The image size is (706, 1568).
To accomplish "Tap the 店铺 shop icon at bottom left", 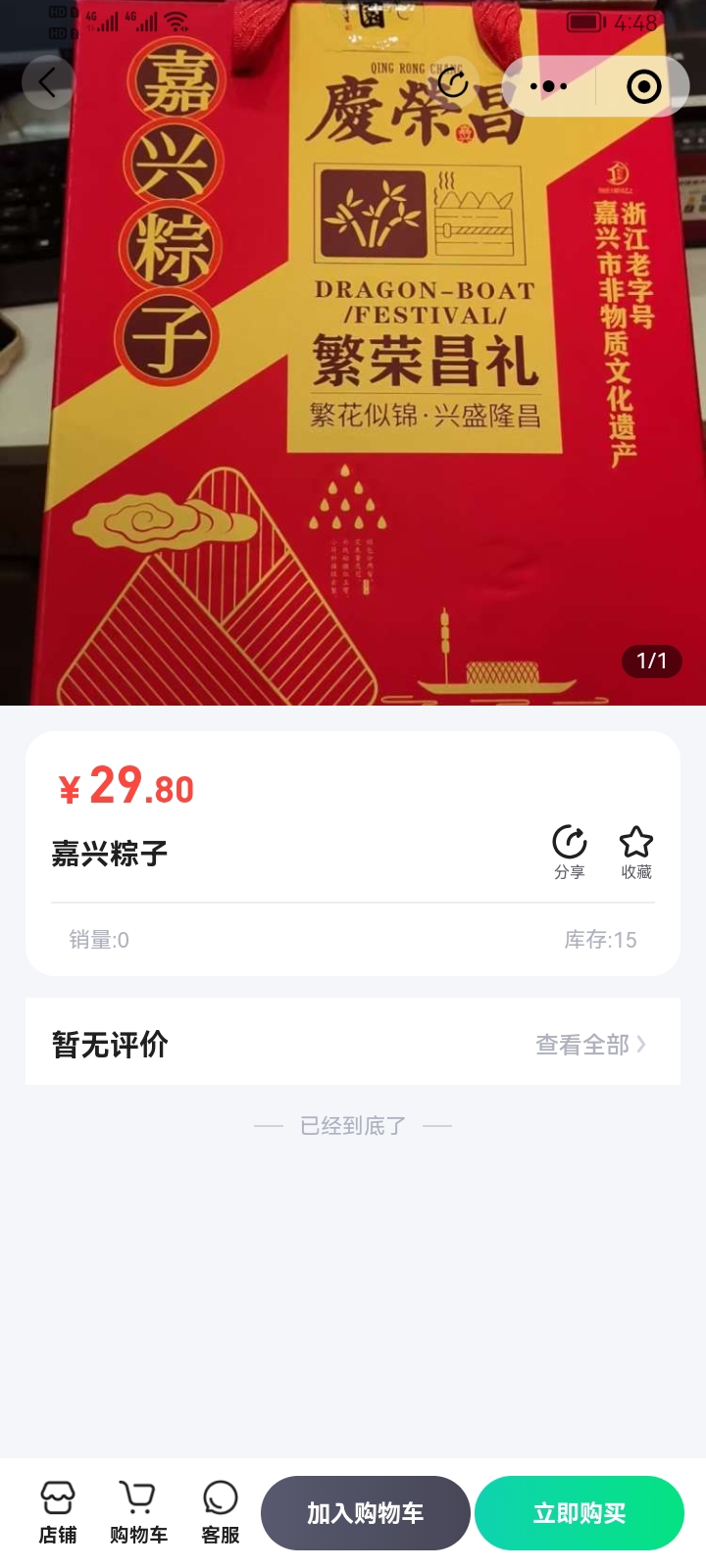I will (x=60, y=1511).
